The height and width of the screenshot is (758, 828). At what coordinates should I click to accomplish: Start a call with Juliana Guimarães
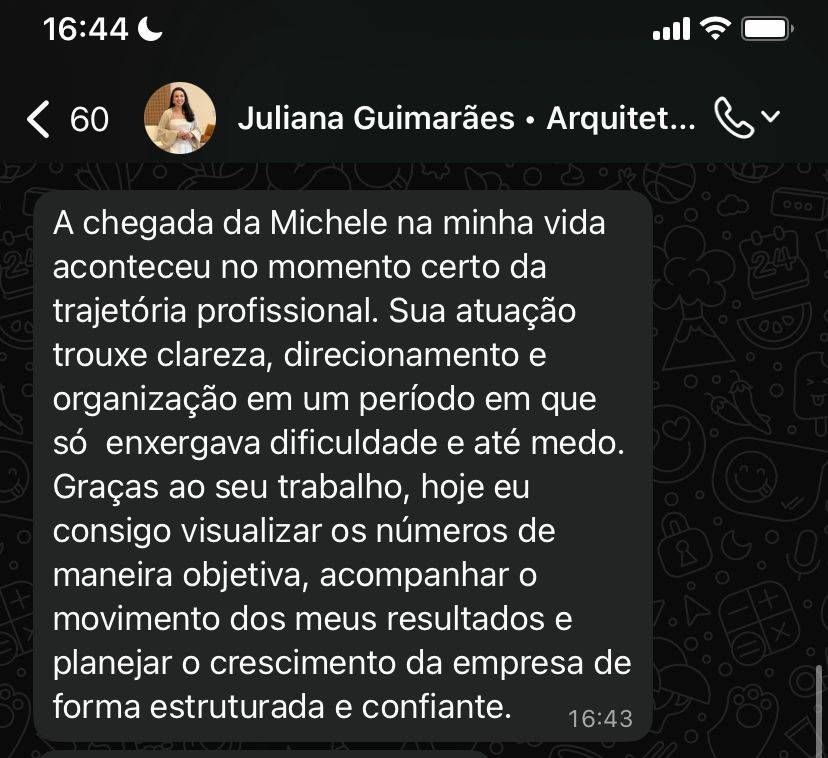click(x=735, y=119)
